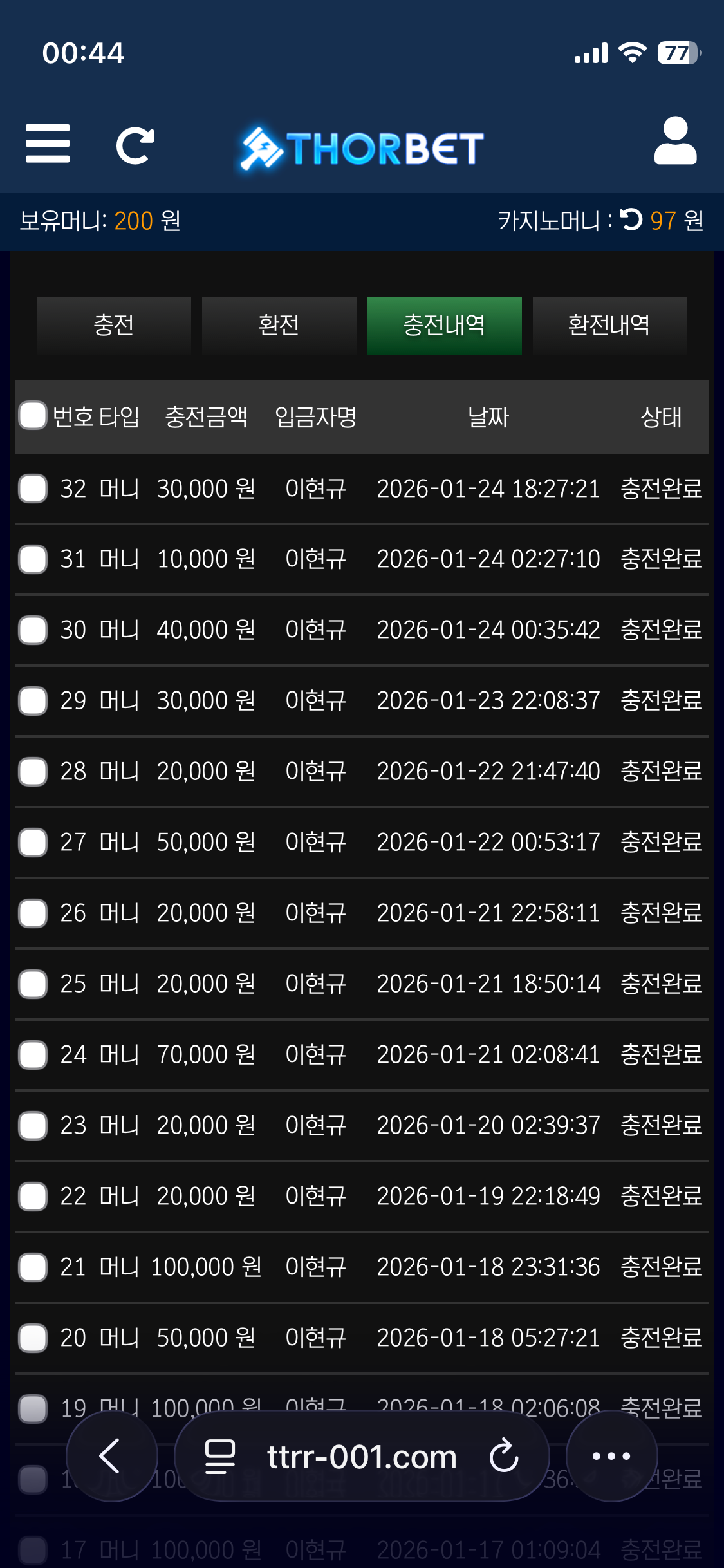Mark the checkbox on entry number 30
Viewport: 724px width, 1568px height.
(33, 630)
